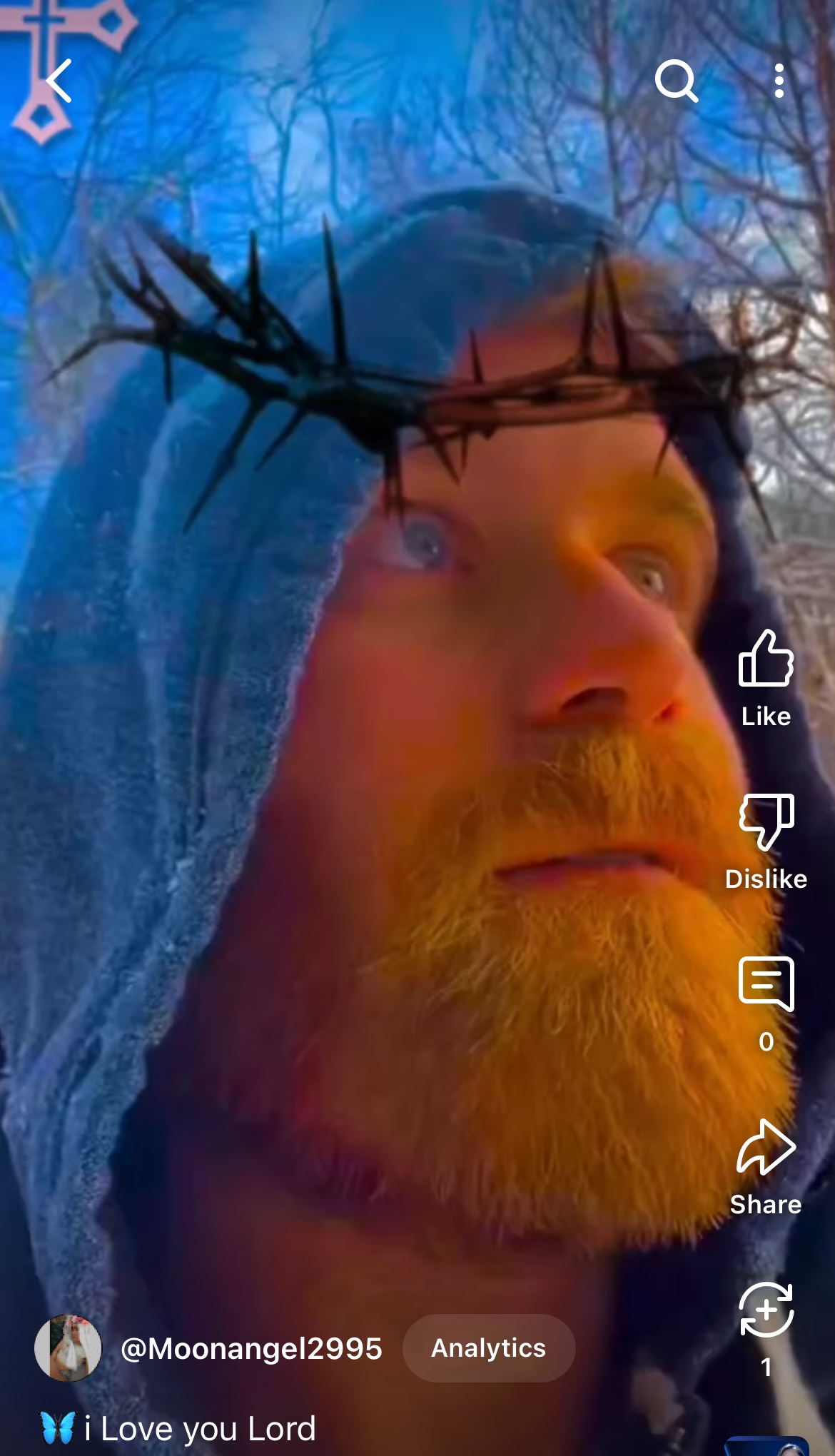Like this Short
The height and width of the screenshot is (1456, 835).
coord(766,659)
